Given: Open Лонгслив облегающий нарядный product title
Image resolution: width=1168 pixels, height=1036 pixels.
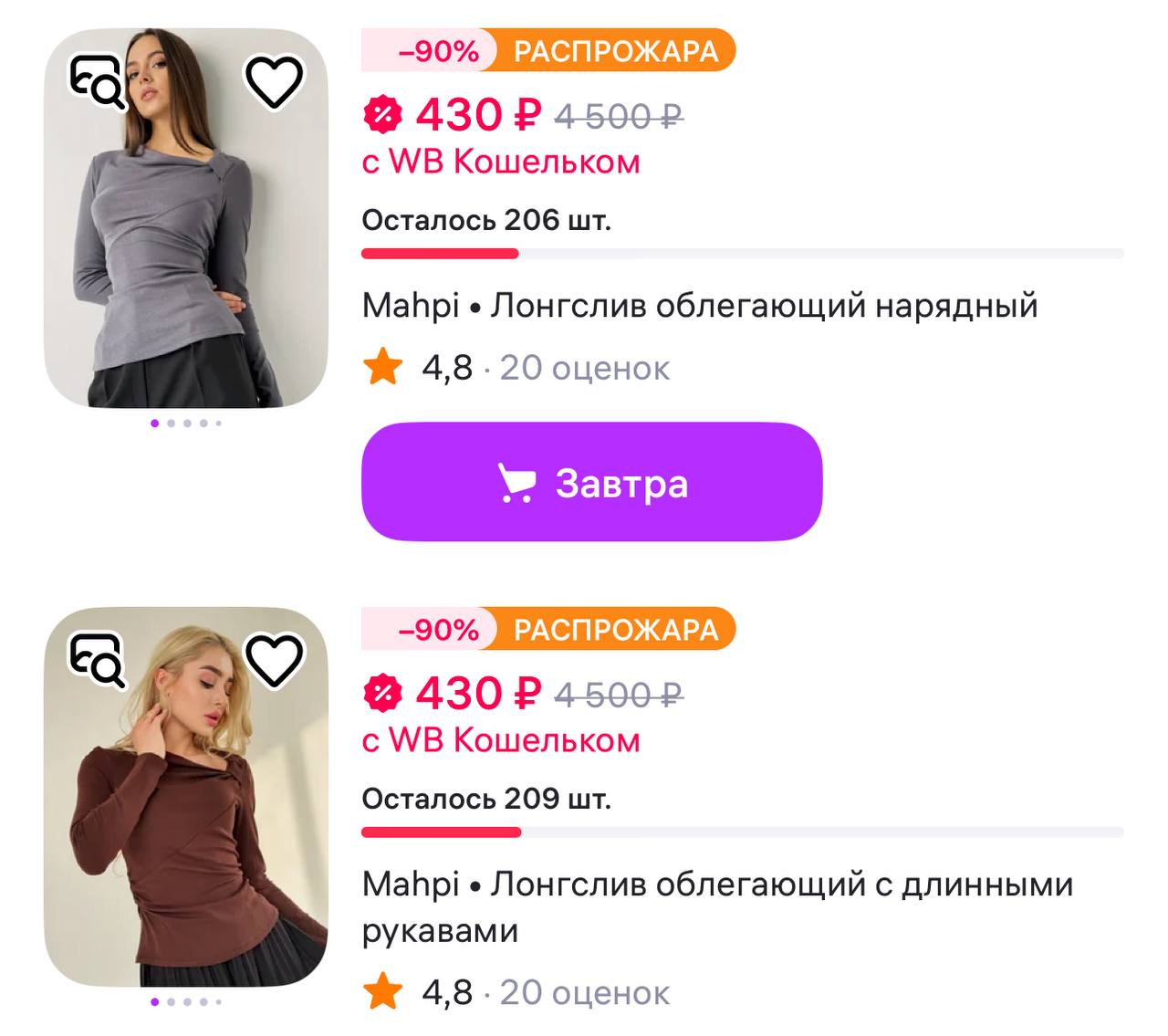Looking at the screenshot, I should [699, 306].
